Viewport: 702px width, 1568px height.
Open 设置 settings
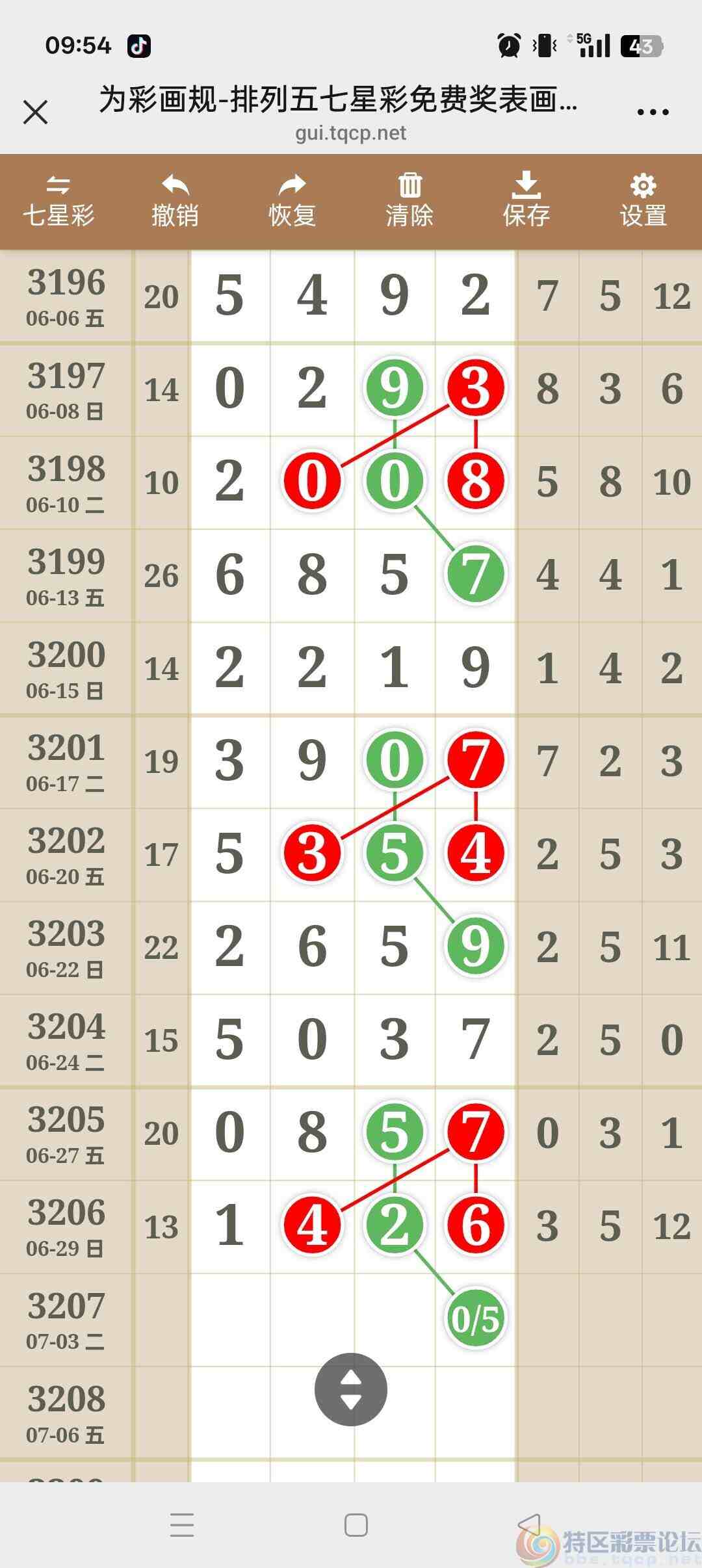click(x=643, y=202)
